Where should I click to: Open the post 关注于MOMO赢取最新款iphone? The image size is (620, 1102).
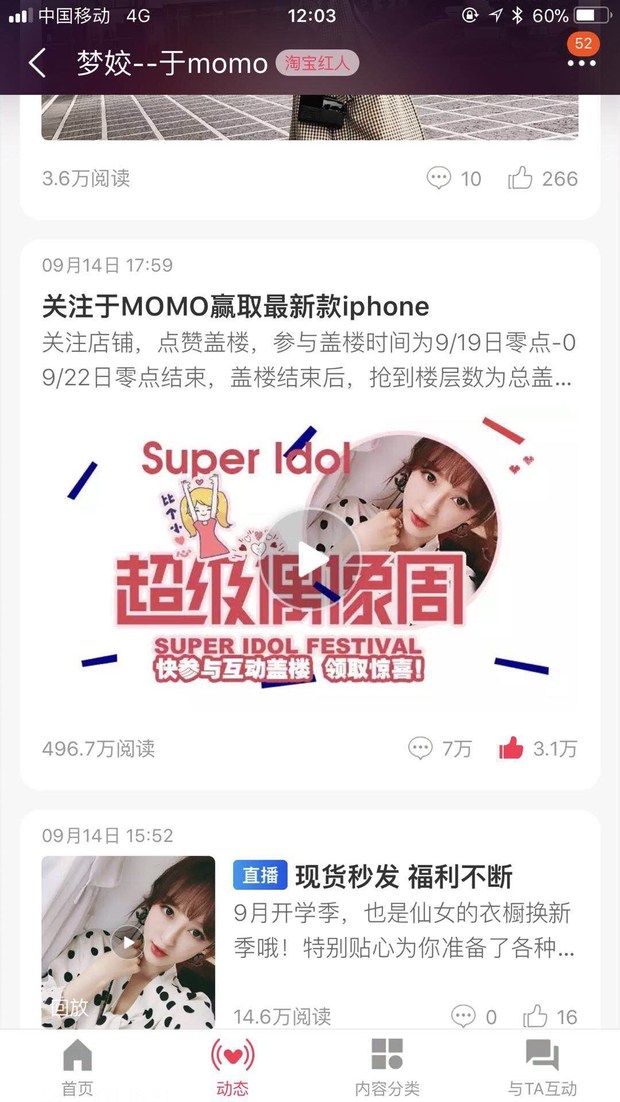[235, 305]
